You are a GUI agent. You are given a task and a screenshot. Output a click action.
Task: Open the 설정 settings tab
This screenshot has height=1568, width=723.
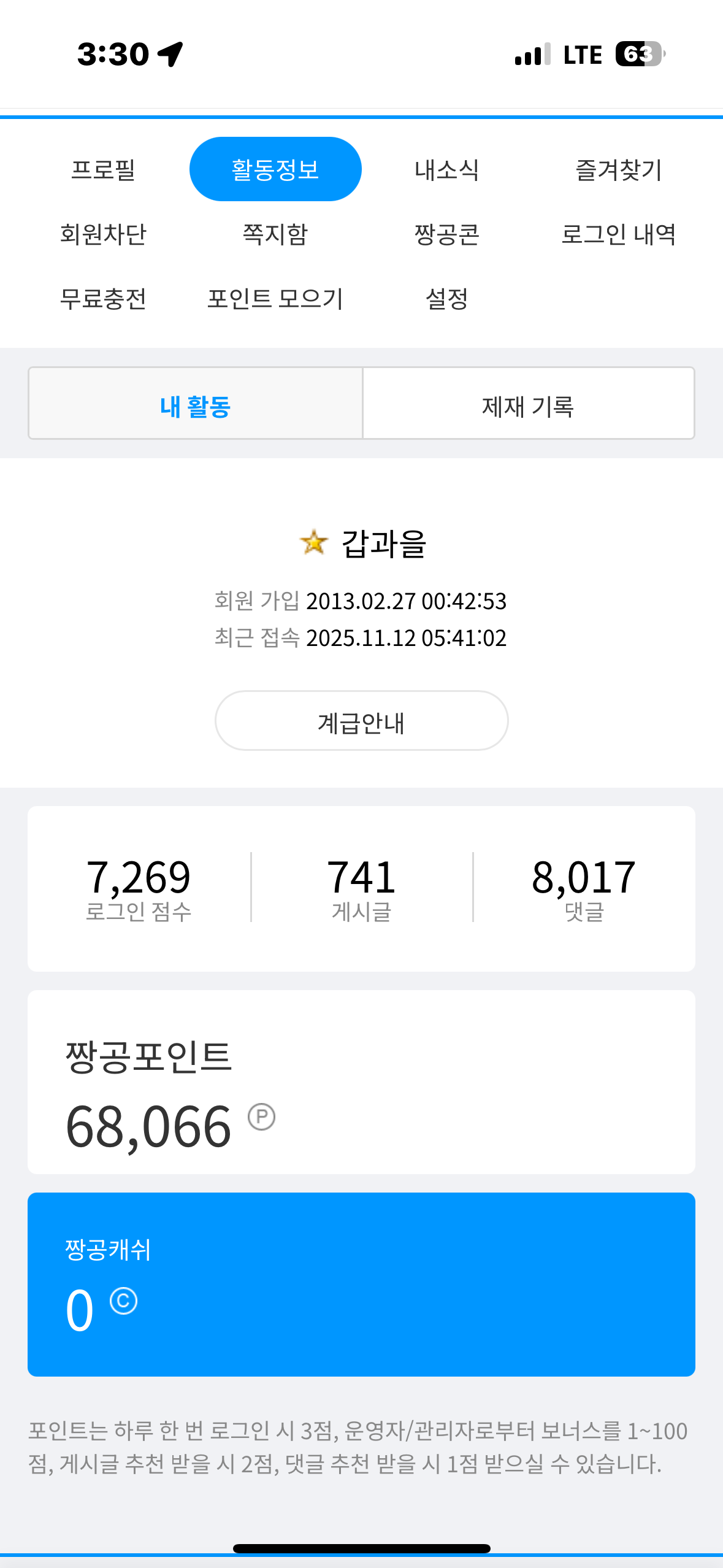(x=446, y=299)
